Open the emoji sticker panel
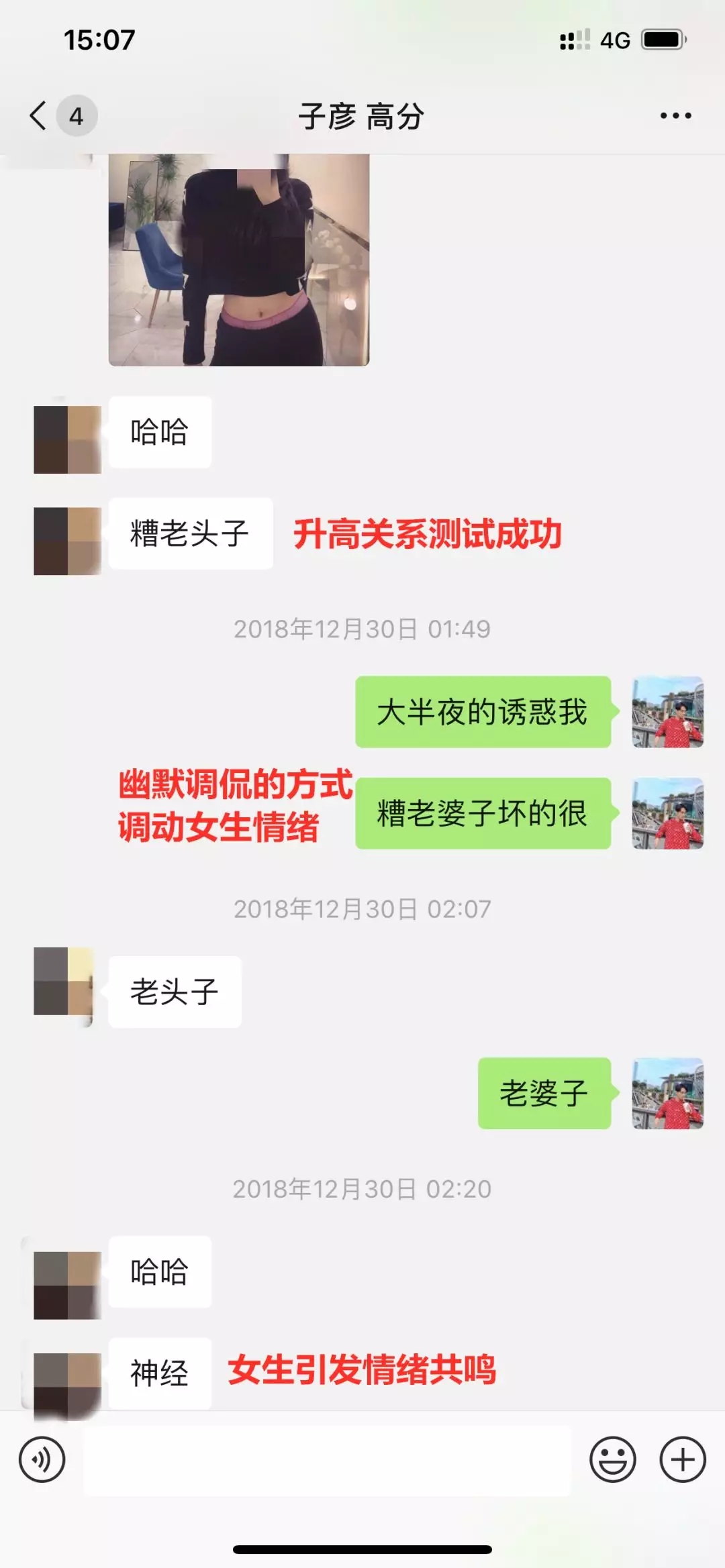The width and height of the screenshot is (725, 1568). point(612,1459)
